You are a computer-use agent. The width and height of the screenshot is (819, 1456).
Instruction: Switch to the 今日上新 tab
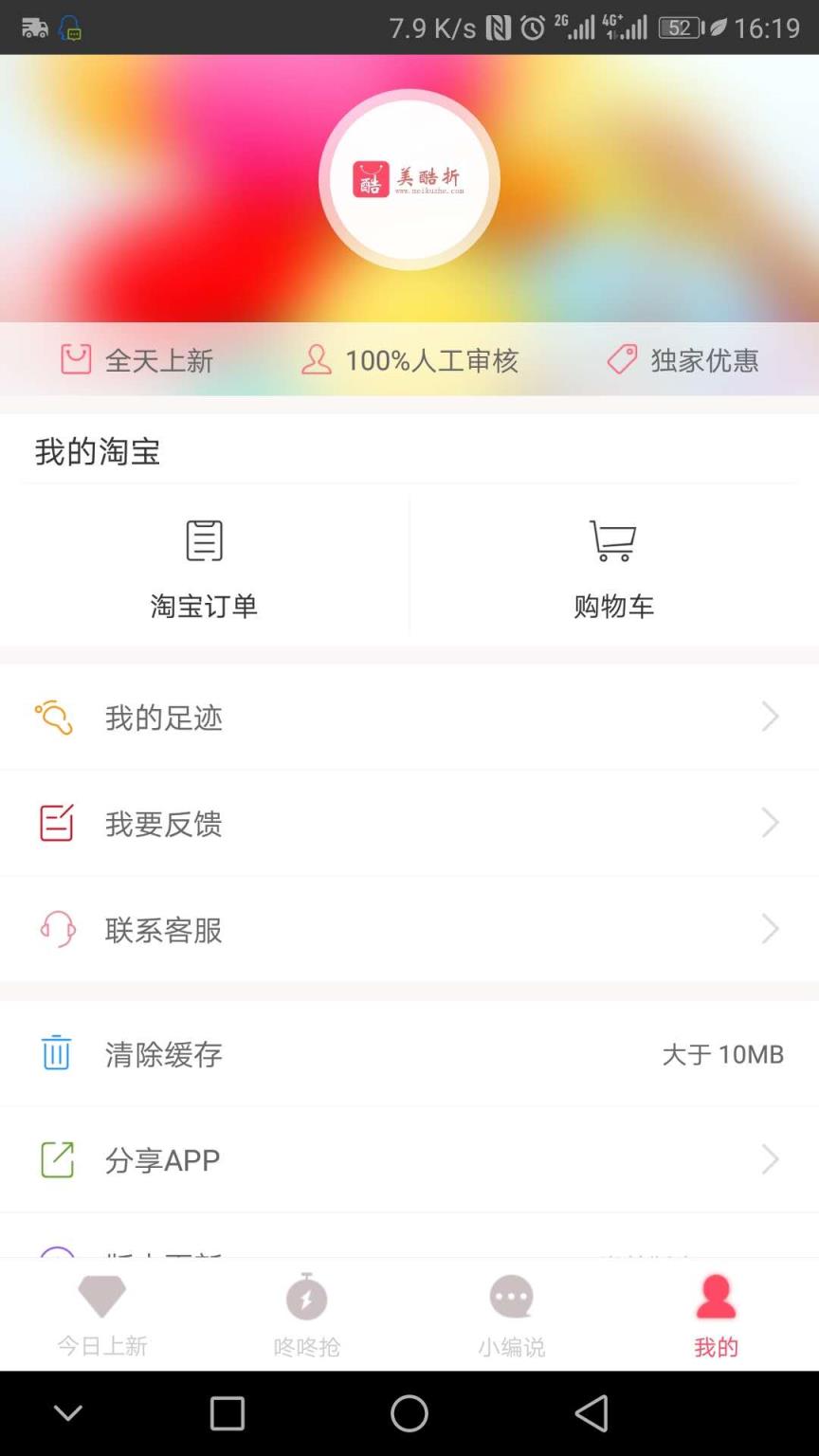101,1315
